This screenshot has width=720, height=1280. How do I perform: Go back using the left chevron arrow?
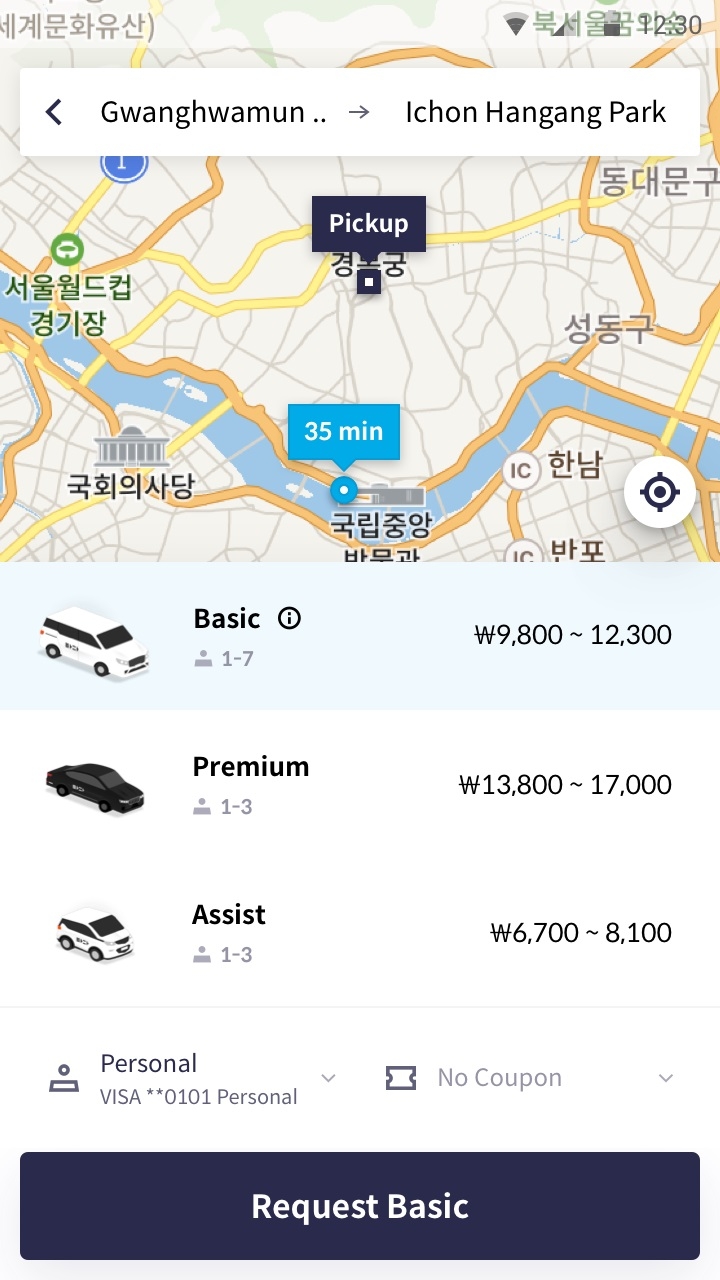pos(52,112)
